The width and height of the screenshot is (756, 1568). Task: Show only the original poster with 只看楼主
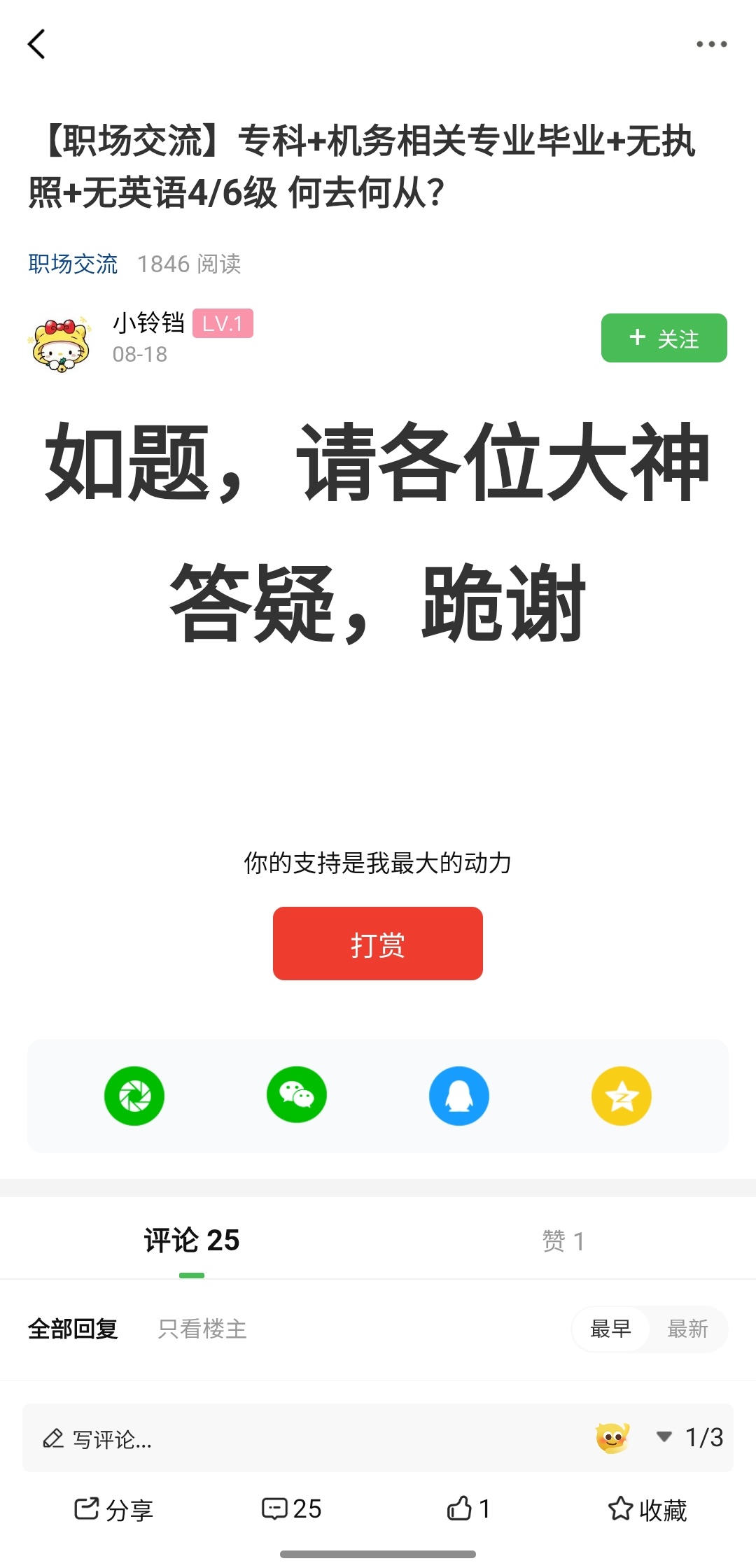point(202,1329)
